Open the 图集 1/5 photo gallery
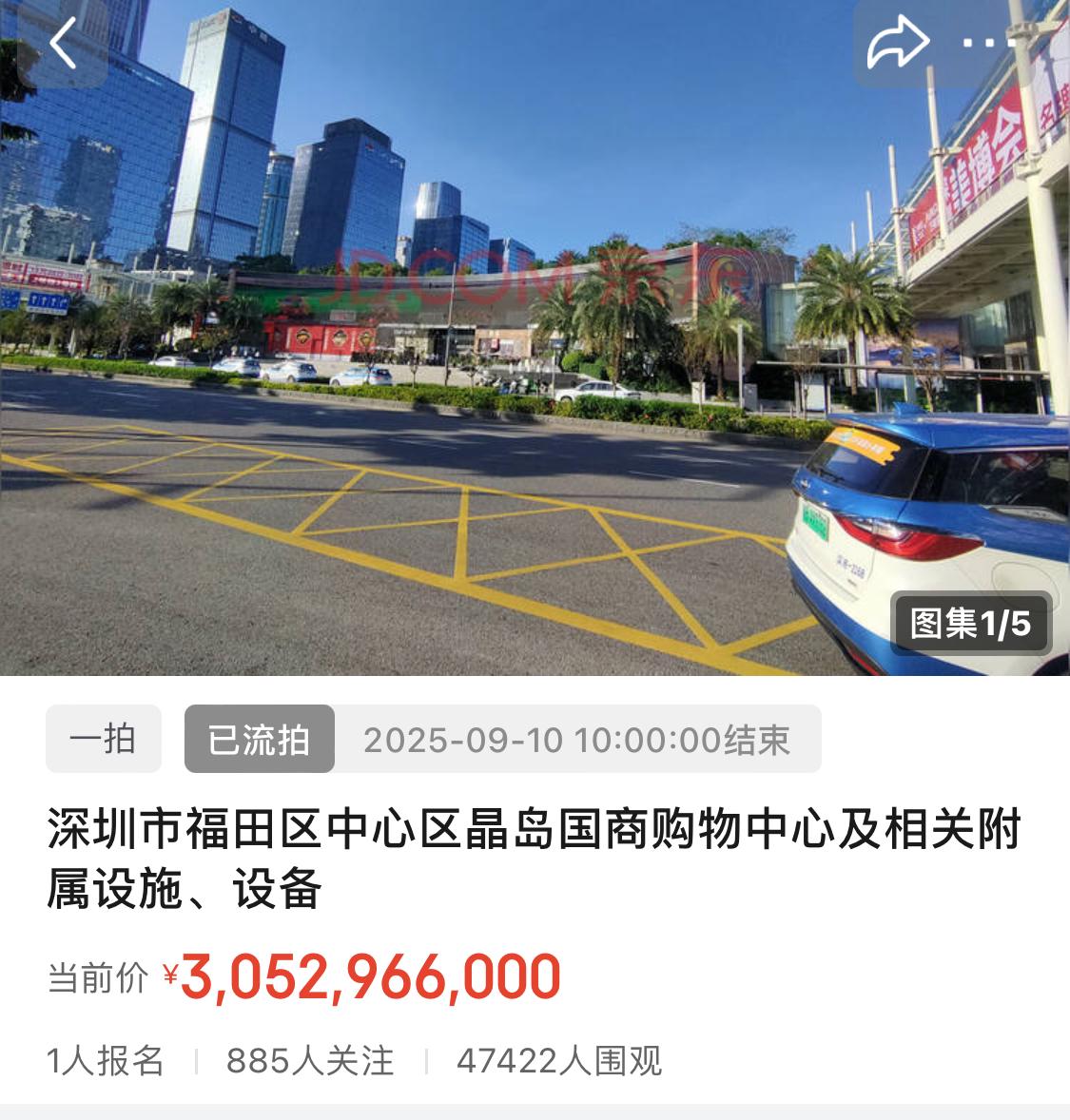Image resolution: width=1070 pixels, height=1120 pixels. 969,624
